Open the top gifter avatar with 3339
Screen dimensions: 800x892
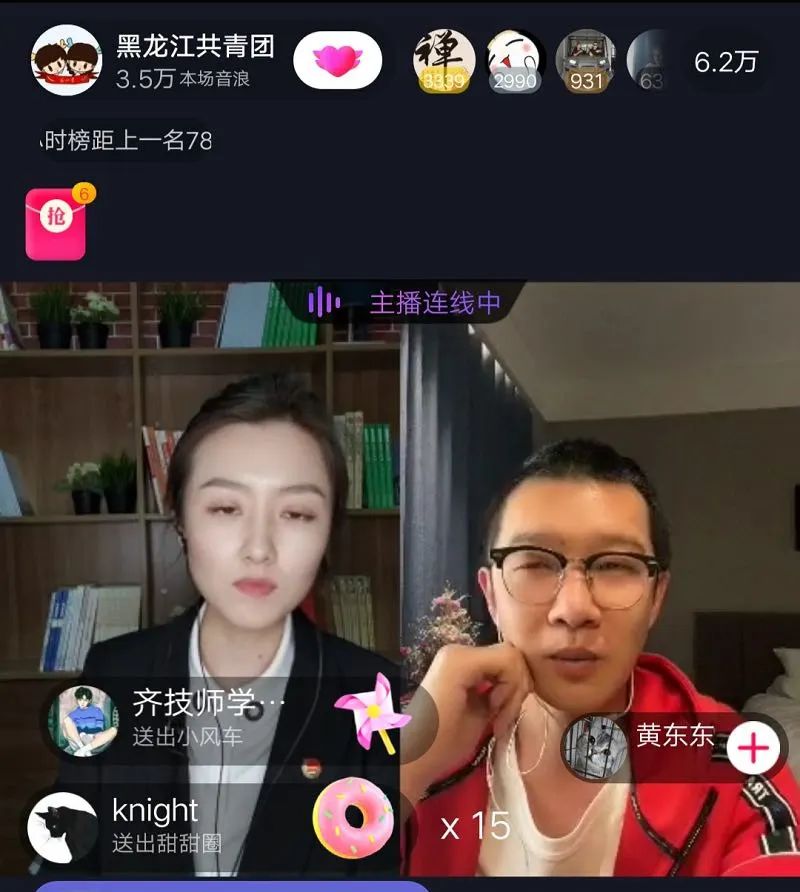click(x=443, y=60)
